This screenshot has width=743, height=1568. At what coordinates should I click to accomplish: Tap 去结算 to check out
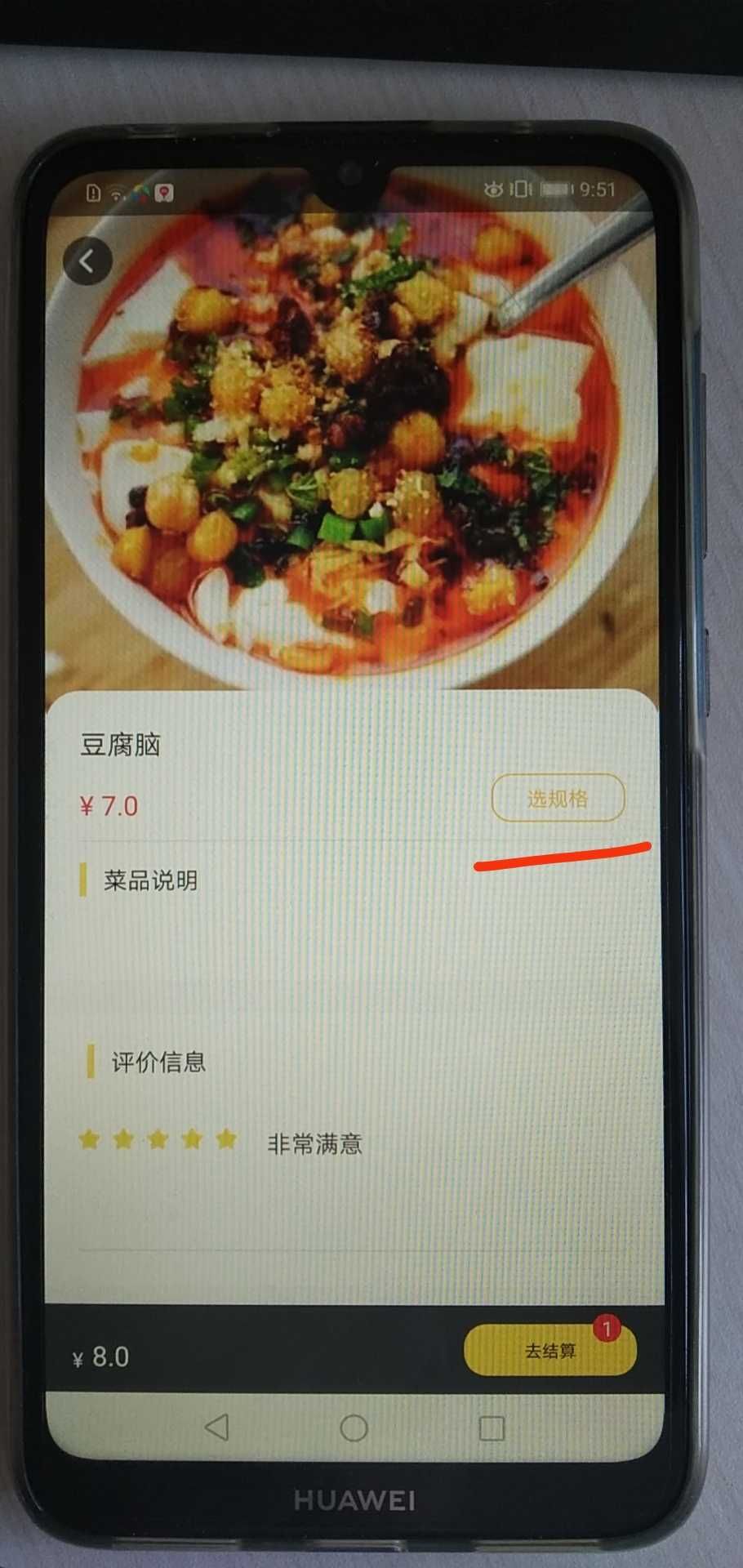[549, 1350]
